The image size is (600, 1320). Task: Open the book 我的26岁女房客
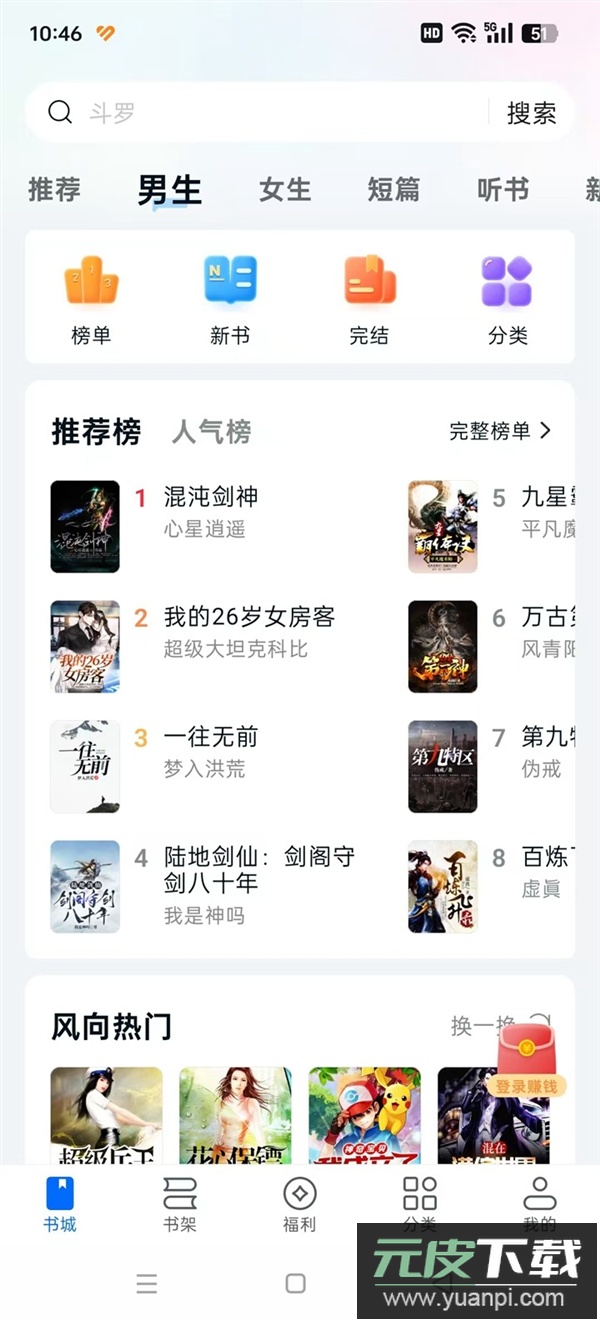coord(248,617)
